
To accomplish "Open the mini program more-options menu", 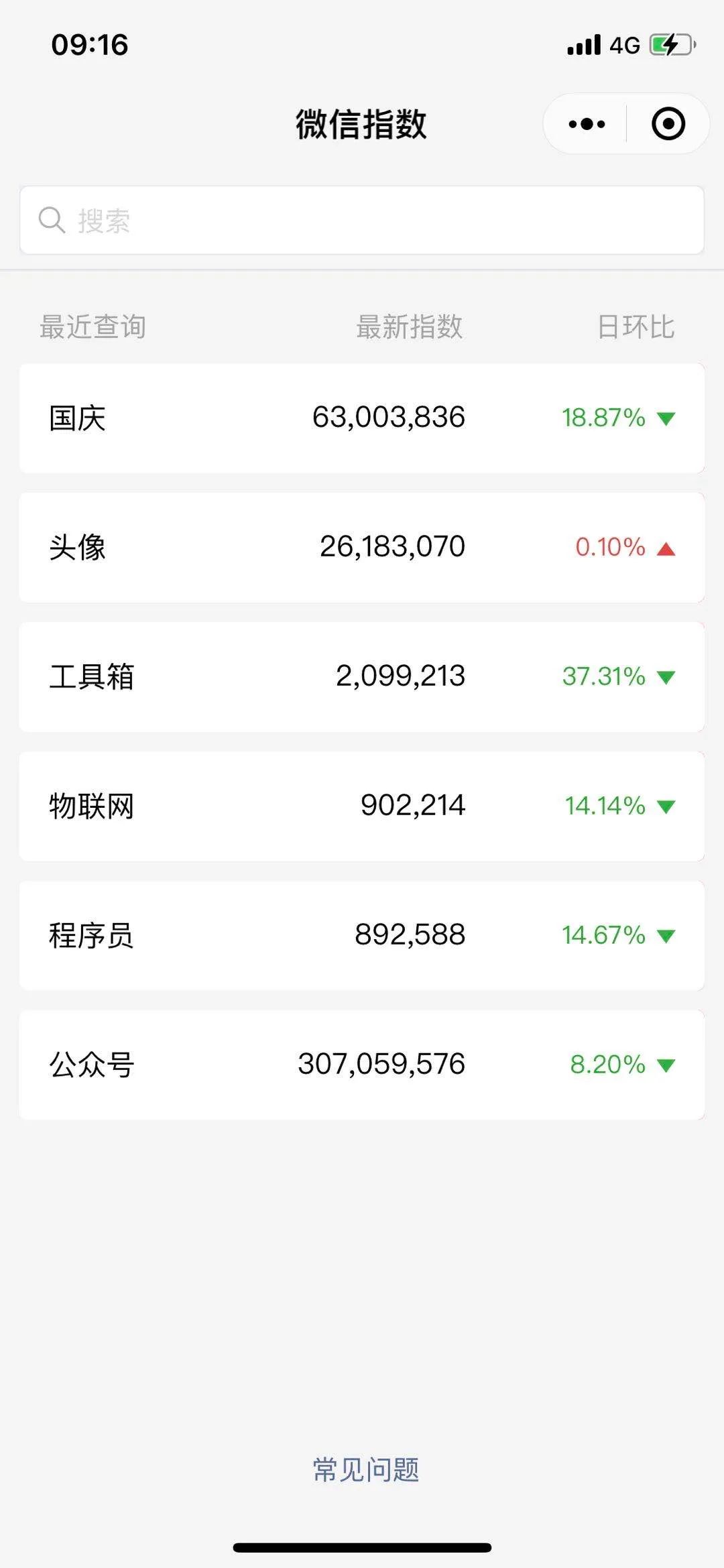I will (x=587, y=124).
